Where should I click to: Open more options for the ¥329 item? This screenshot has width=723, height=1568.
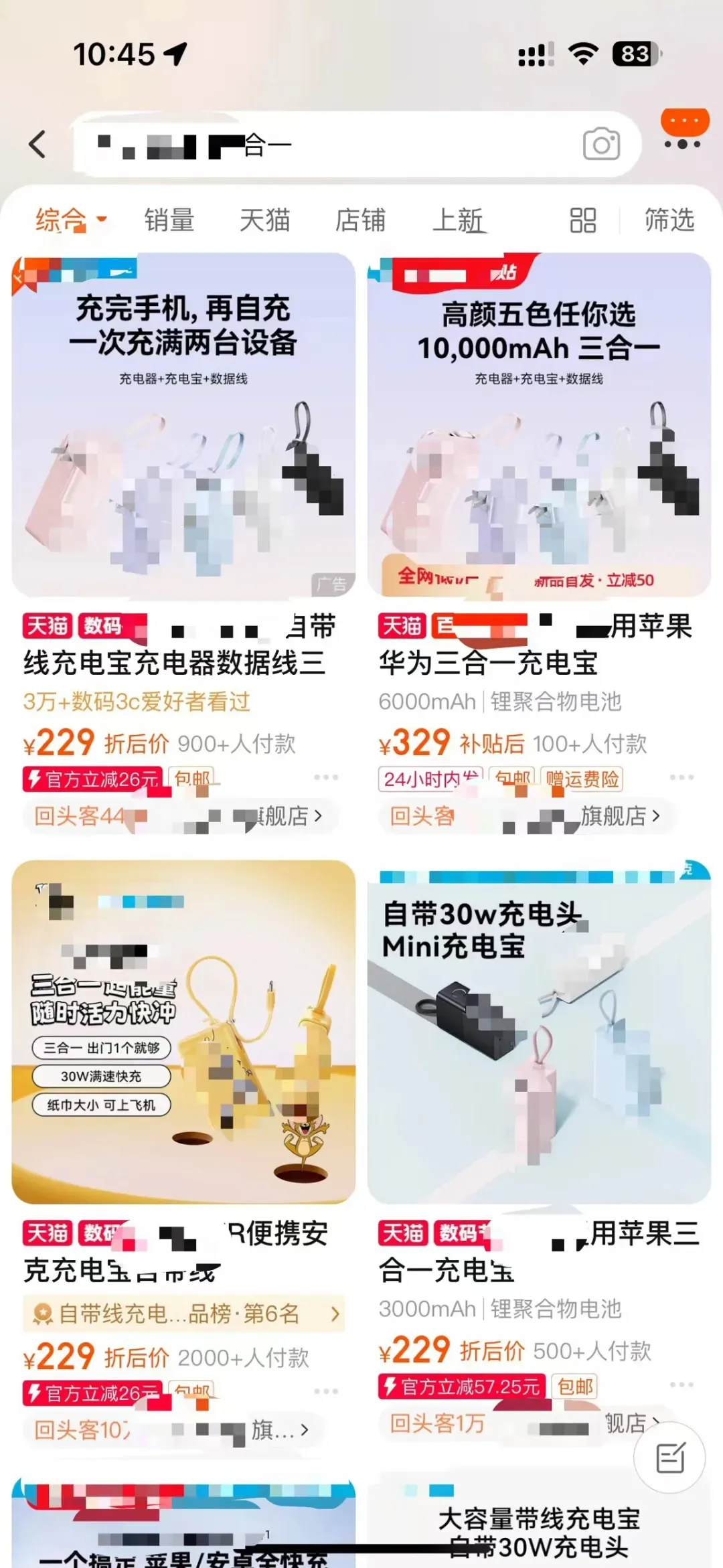click(681, 777)
